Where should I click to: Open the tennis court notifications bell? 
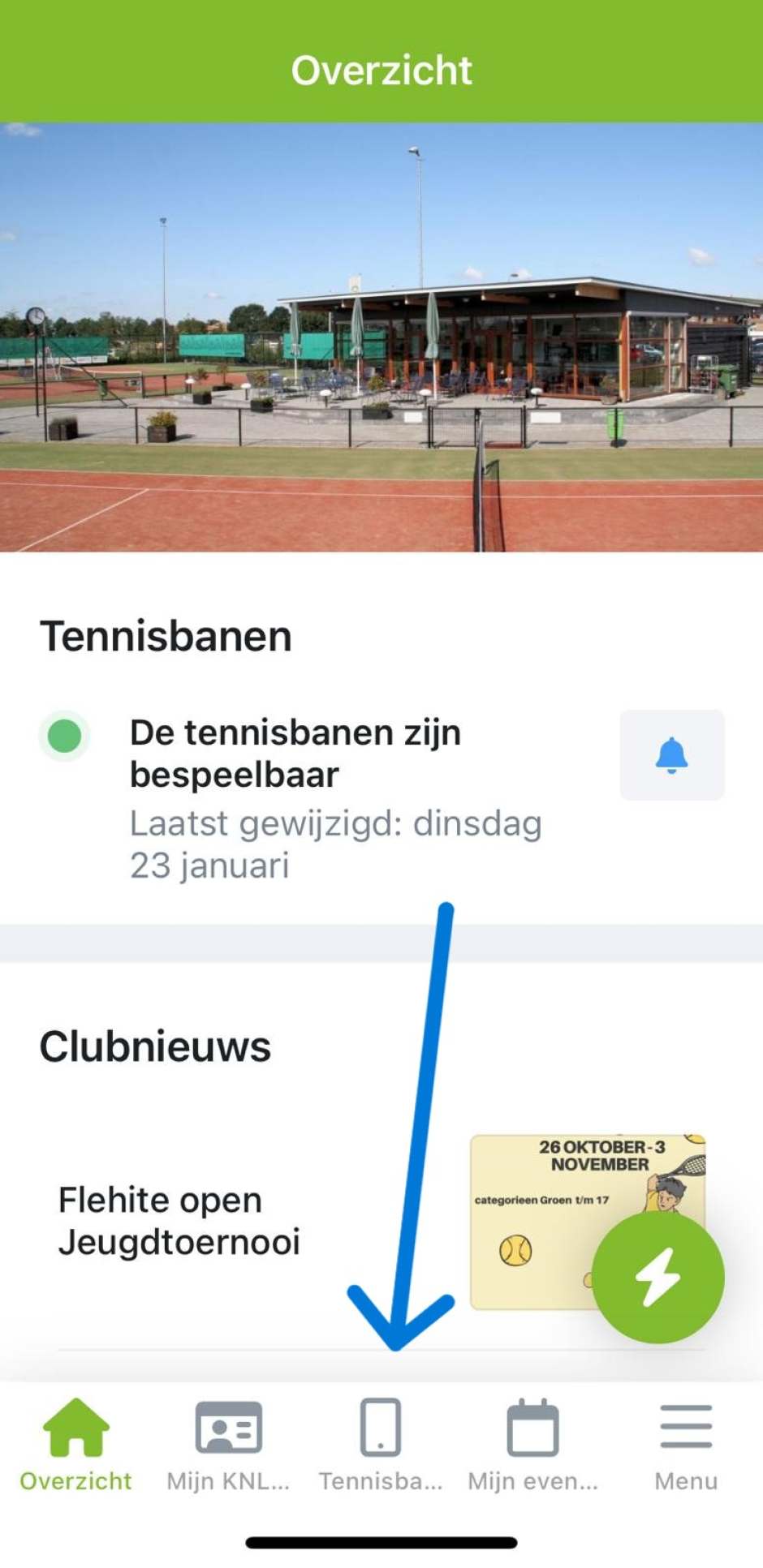click(671, 754)
